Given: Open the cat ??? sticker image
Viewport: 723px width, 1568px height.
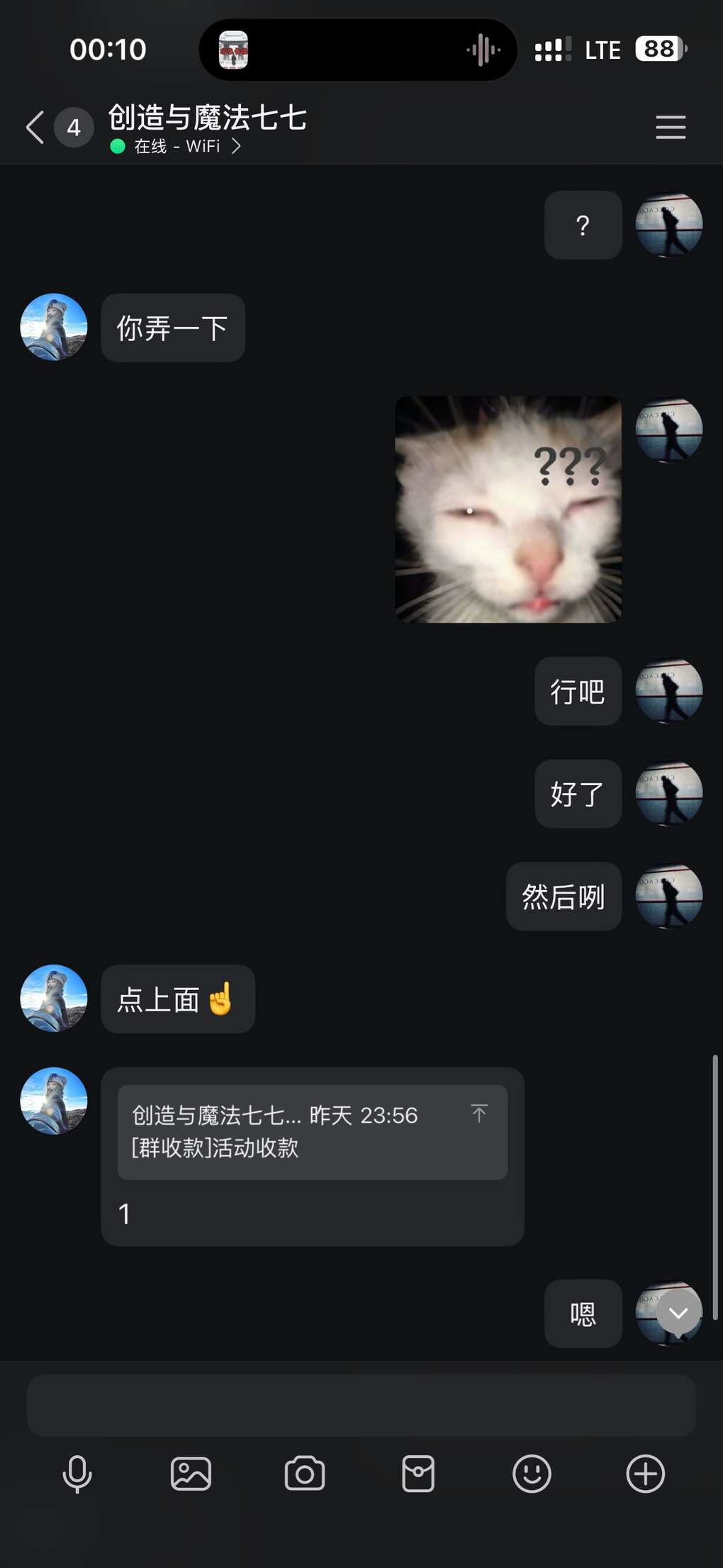Looking at the screenshot, I should [508, 509].
